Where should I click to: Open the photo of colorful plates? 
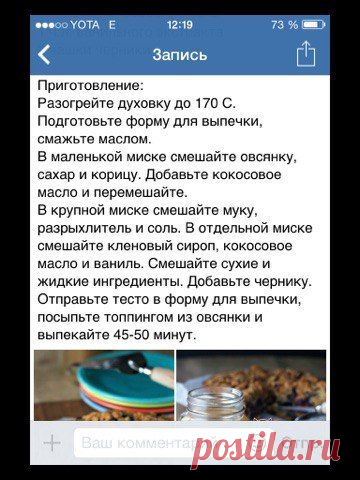pos(104,385)
